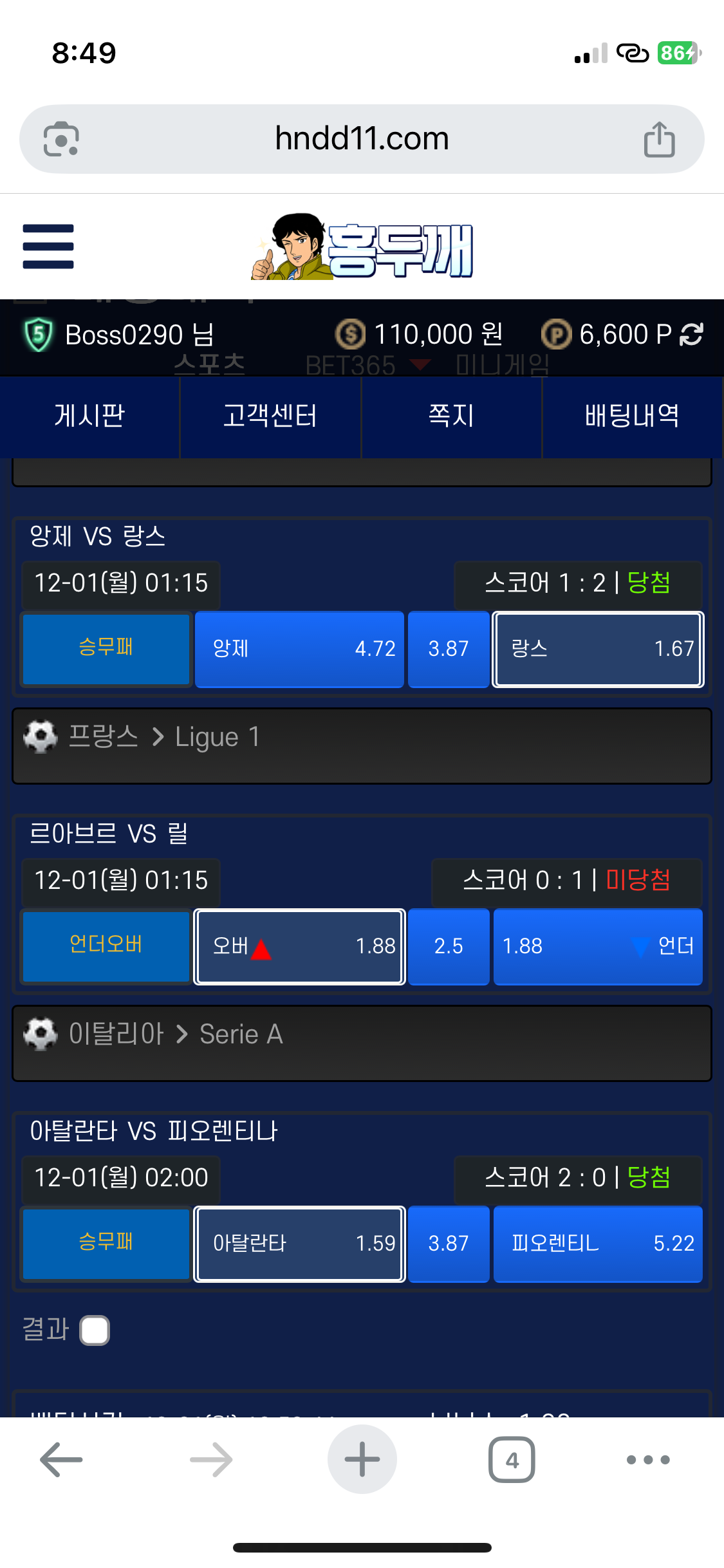
Task: Go back in the browser
Action: pos(61,1459)
